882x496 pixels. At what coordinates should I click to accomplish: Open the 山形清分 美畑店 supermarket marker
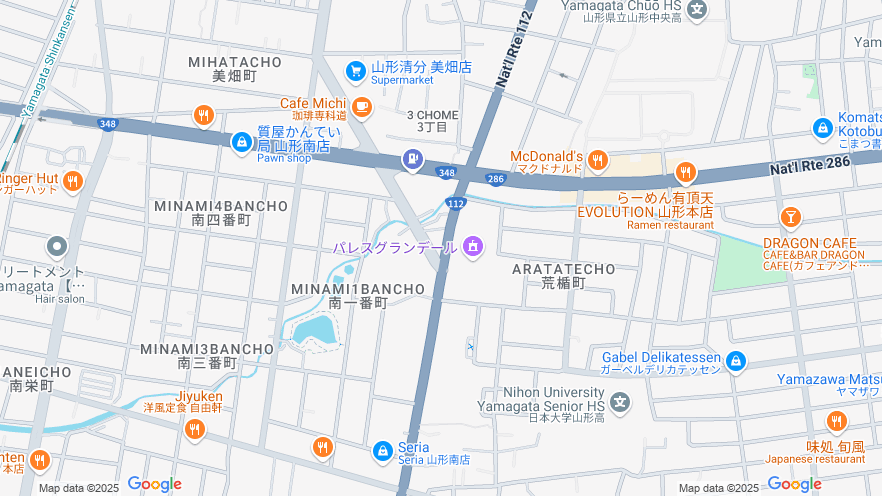pyautogui.click(x=355, y=71)
